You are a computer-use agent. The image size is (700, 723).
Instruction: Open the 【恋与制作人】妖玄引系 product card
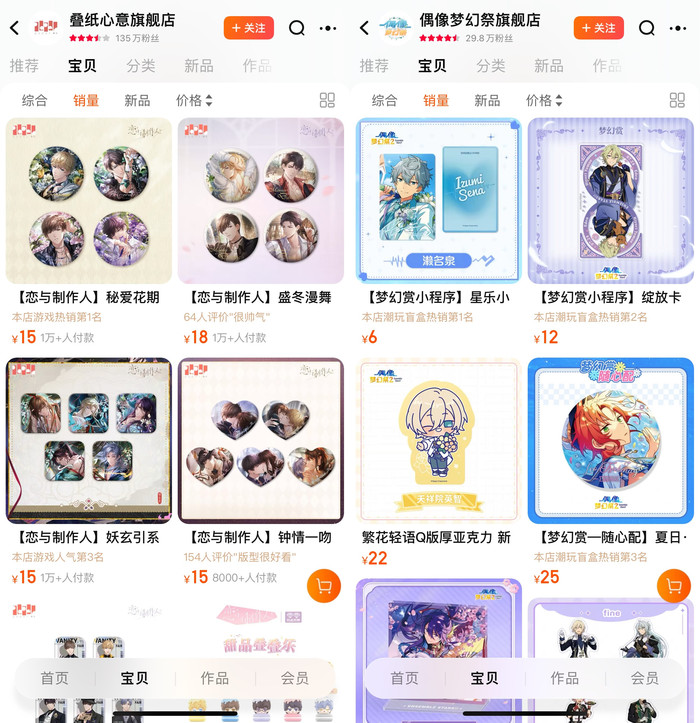[x=90, y=440]
